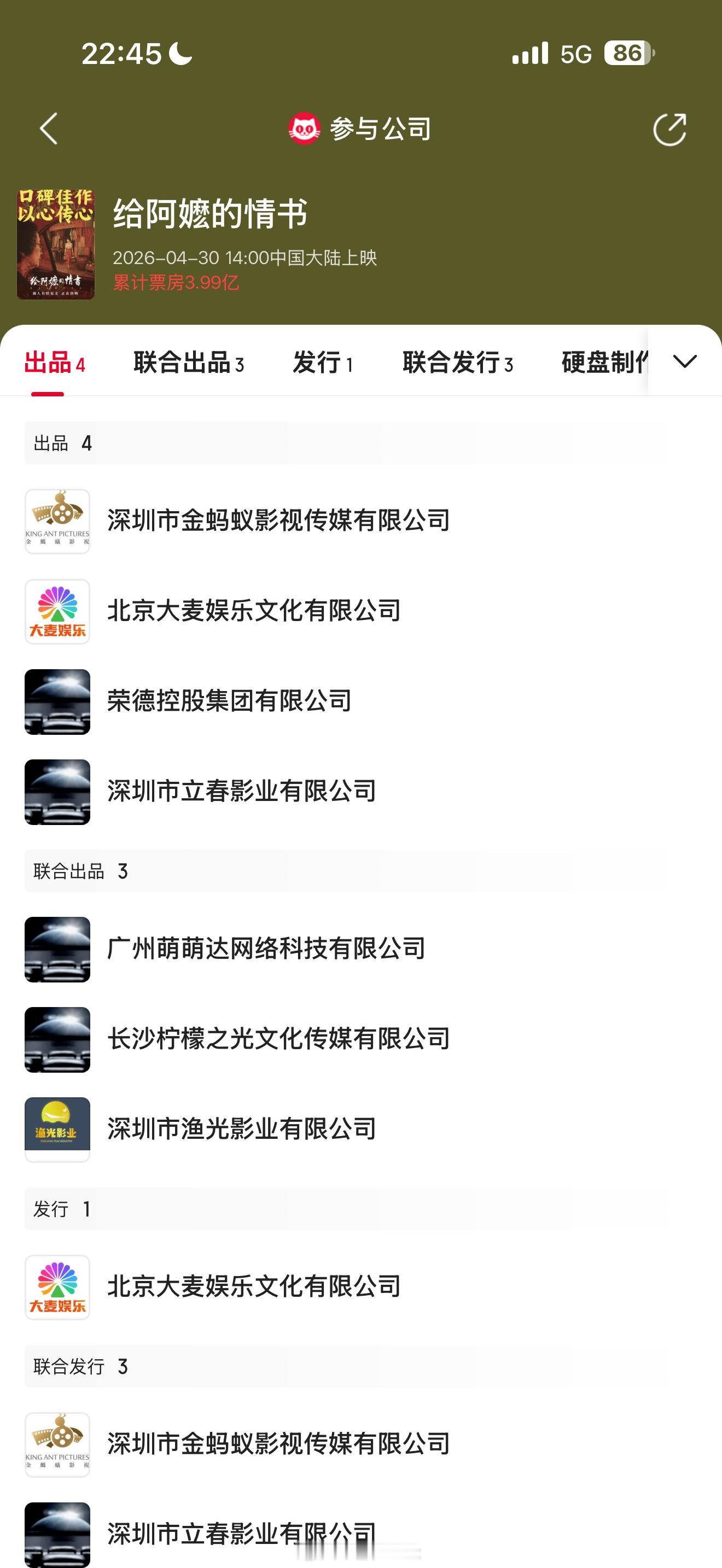Go back using the top-left arrow
The height and width of the screenshot is (1568, 722).
48,128
